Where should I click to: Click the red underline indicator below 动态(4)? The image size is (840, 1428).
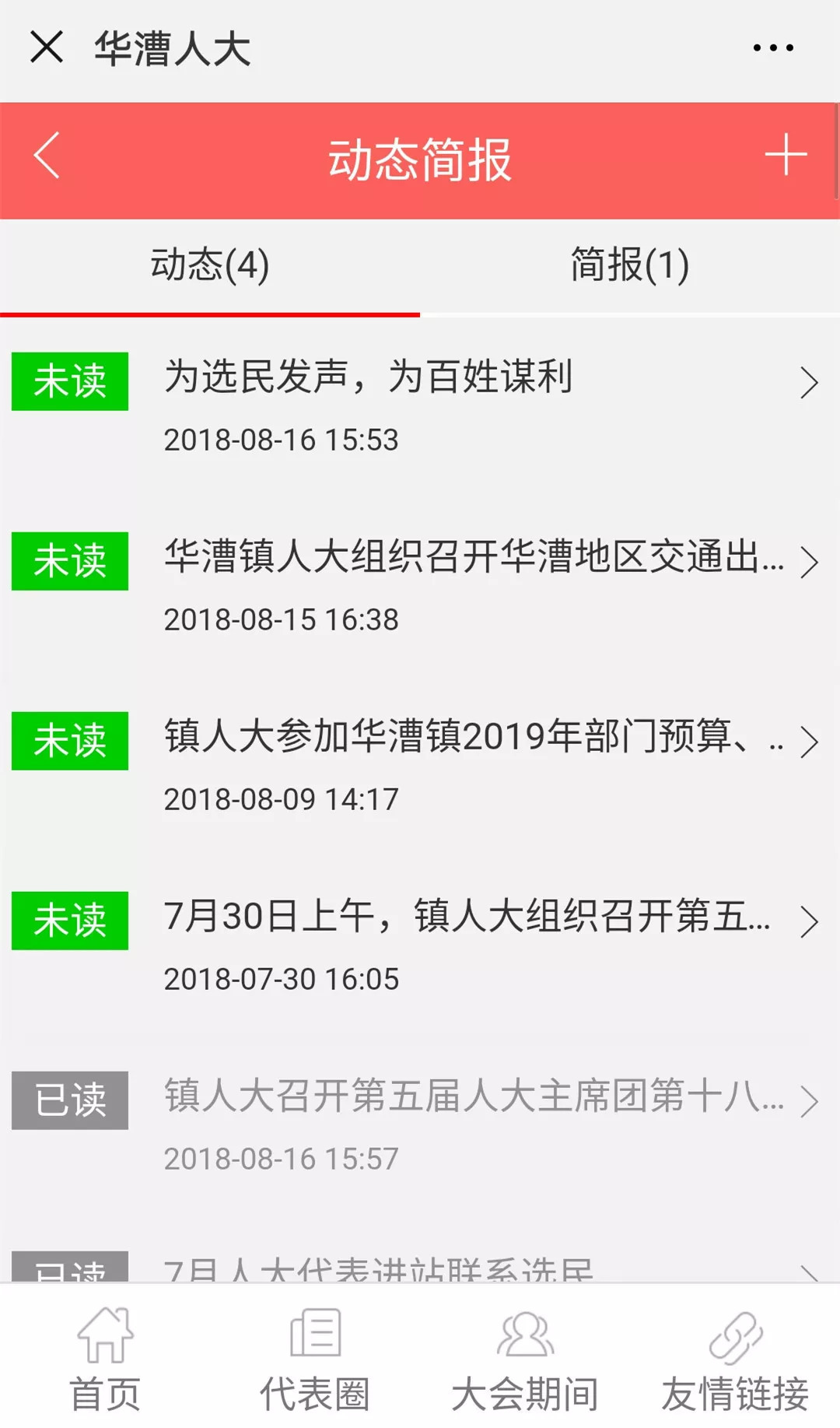208,314
